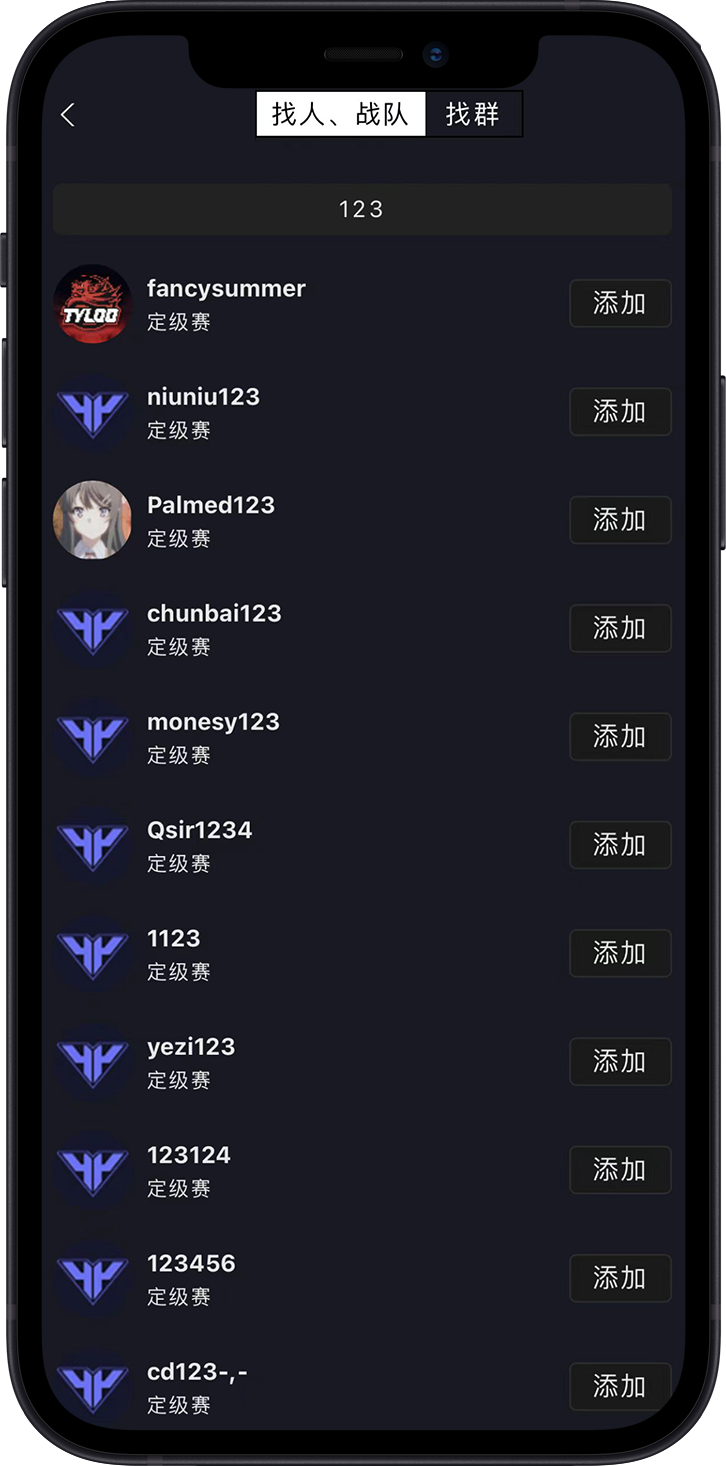Add the user 123456
Screen dimensions: 726x1466
coord(619,1278)
